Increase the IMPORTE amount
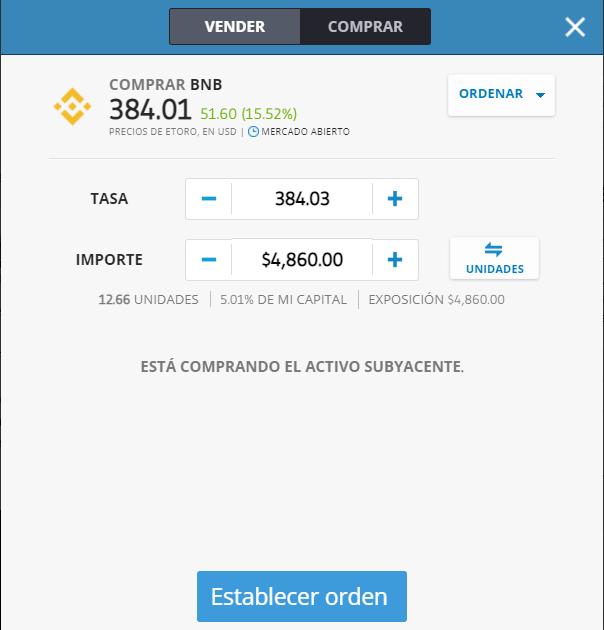The height and width of the screenshot is (630, 604). coord(395,260)
